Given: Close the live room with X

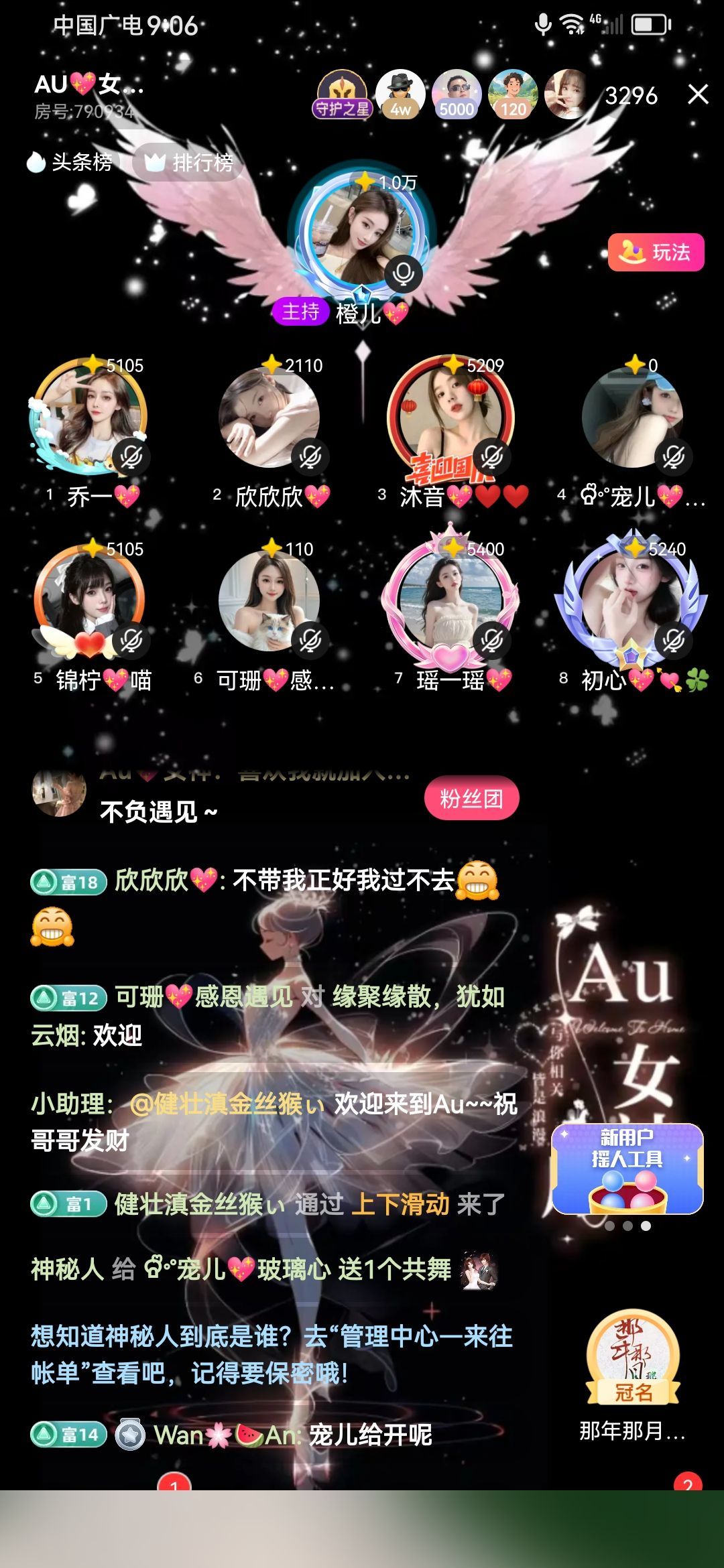Looking at the screenshot, I should (x=698, y=94).
